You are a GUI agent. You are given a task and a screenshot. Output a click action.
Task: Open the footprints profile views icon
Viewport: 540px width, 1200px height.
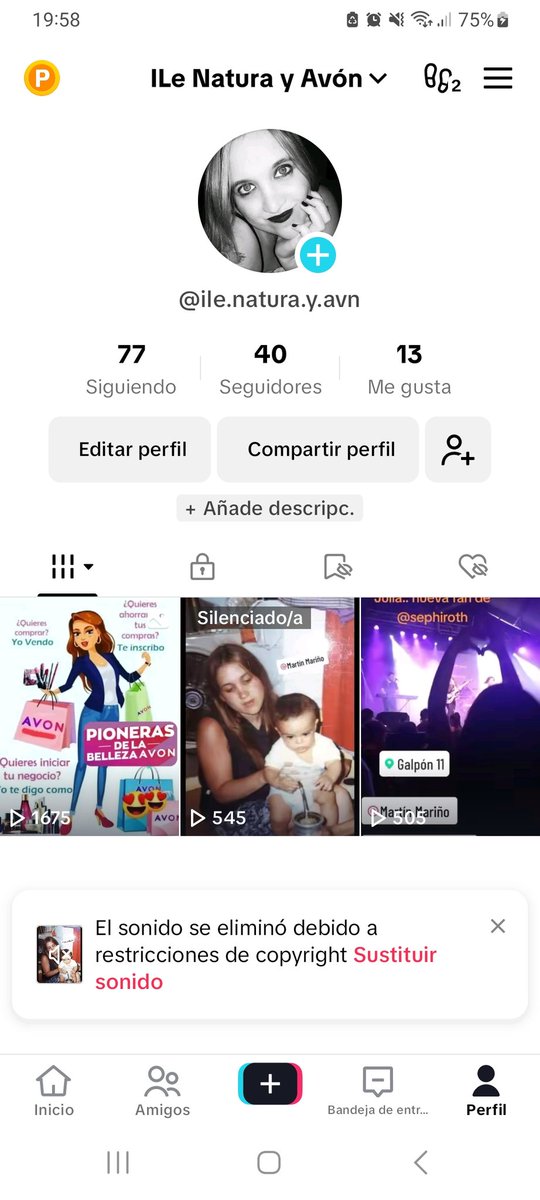pyautogui.click(x=442, y=78)
